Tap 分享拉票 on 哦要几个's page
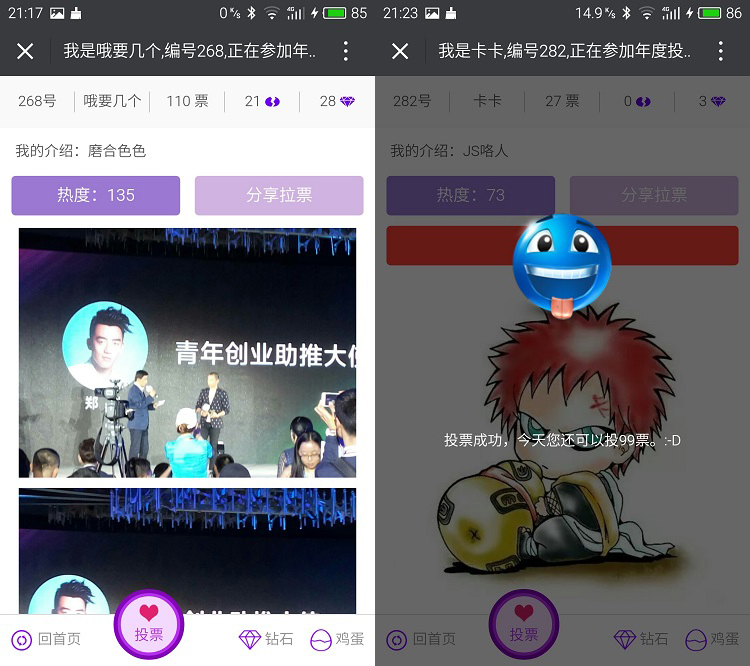750x666 pixels. pos(279,195)
